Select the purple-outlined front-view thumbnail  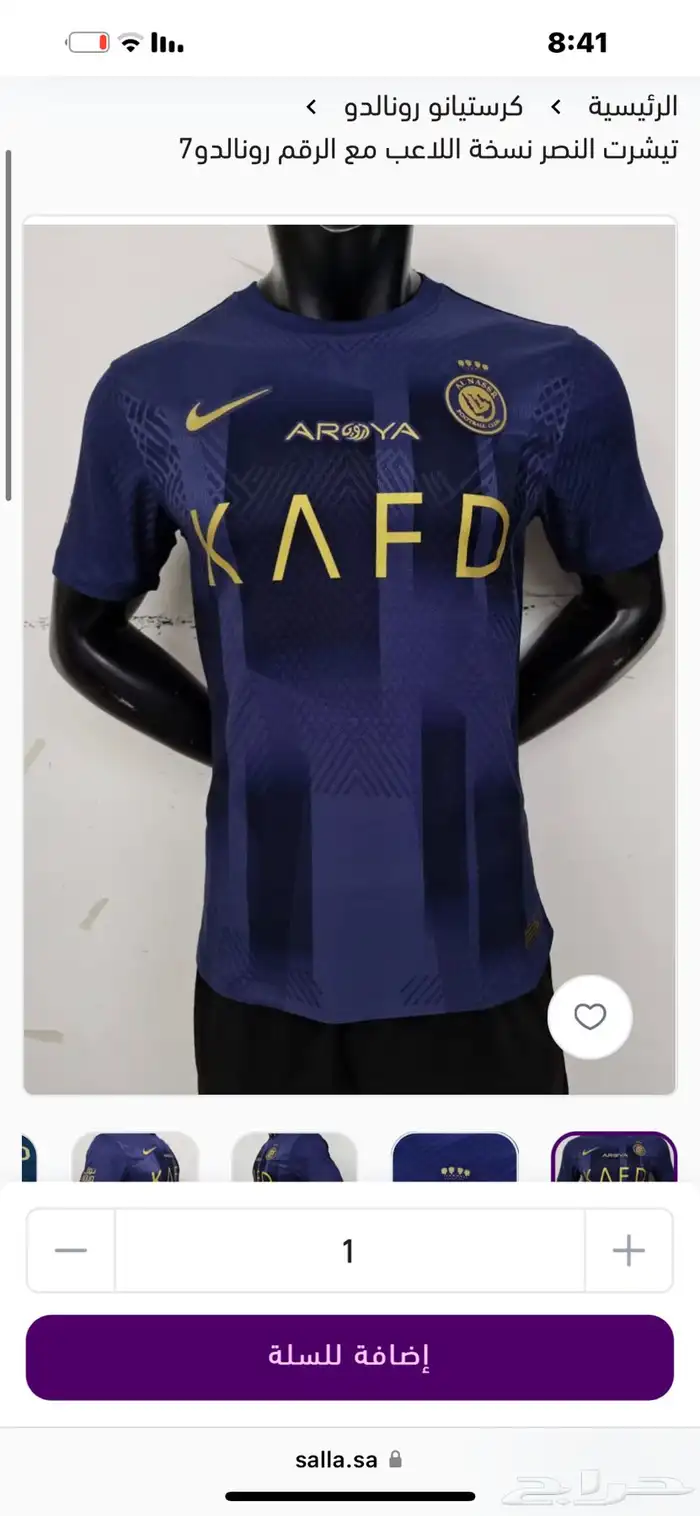pos(614,1158)
